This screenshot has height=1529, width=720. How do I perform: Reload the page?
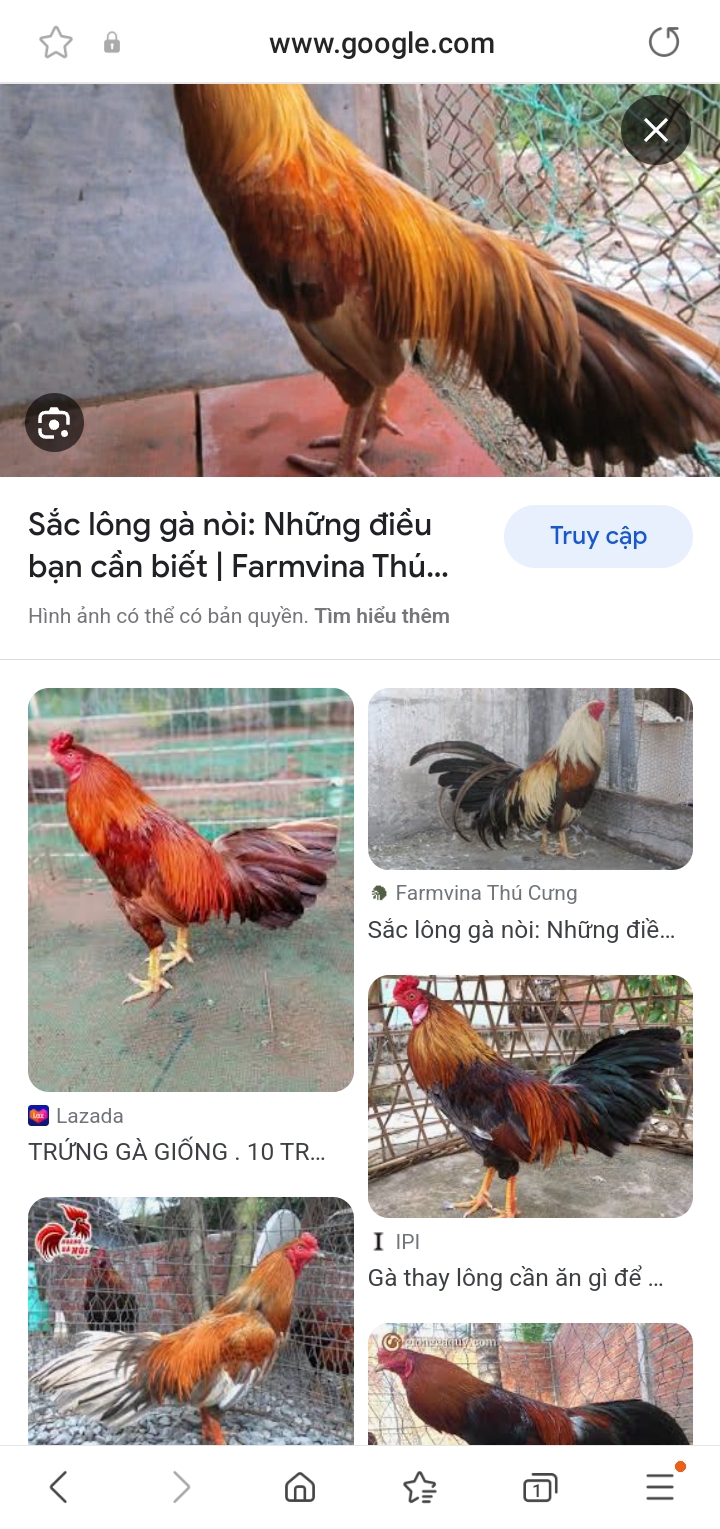(663, 43)
